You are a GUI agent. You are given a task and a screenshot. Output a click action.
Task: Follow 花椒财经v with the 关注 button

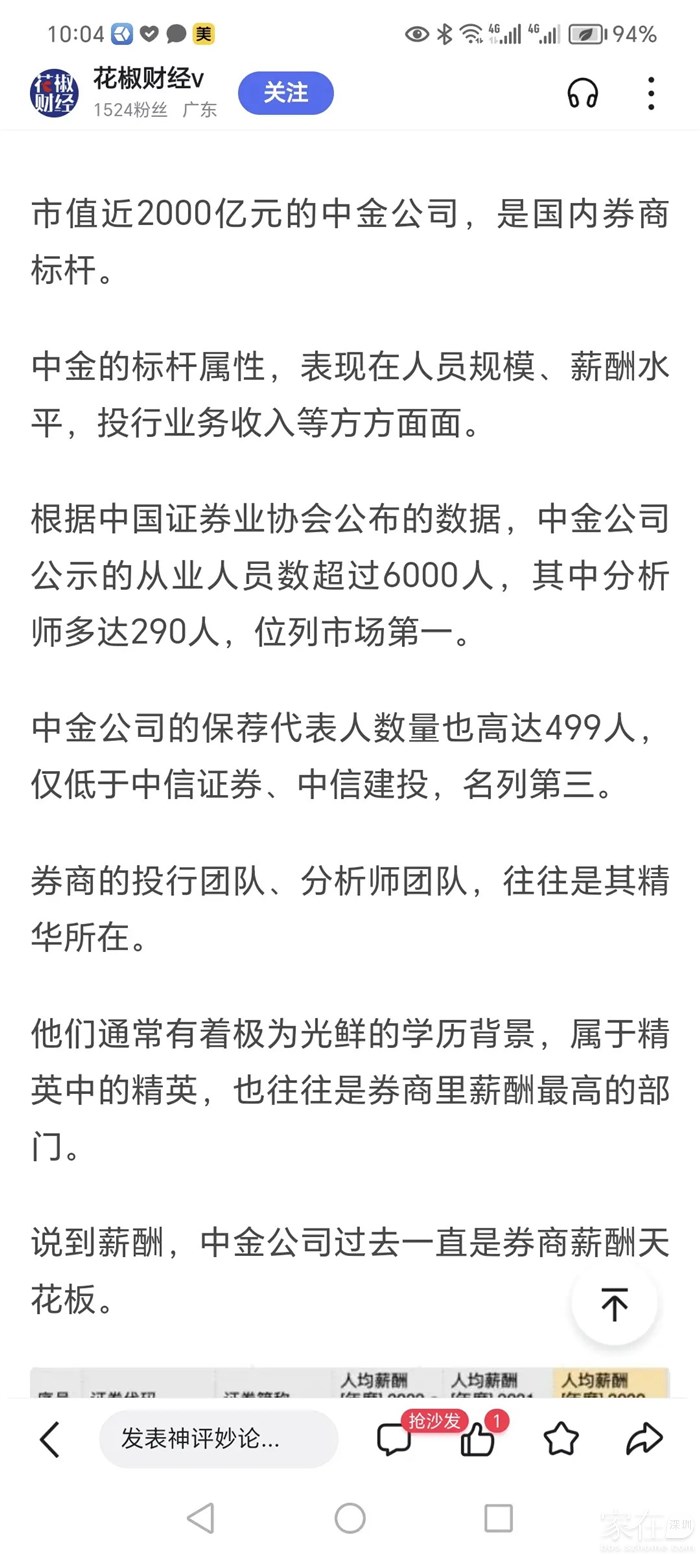285,93
